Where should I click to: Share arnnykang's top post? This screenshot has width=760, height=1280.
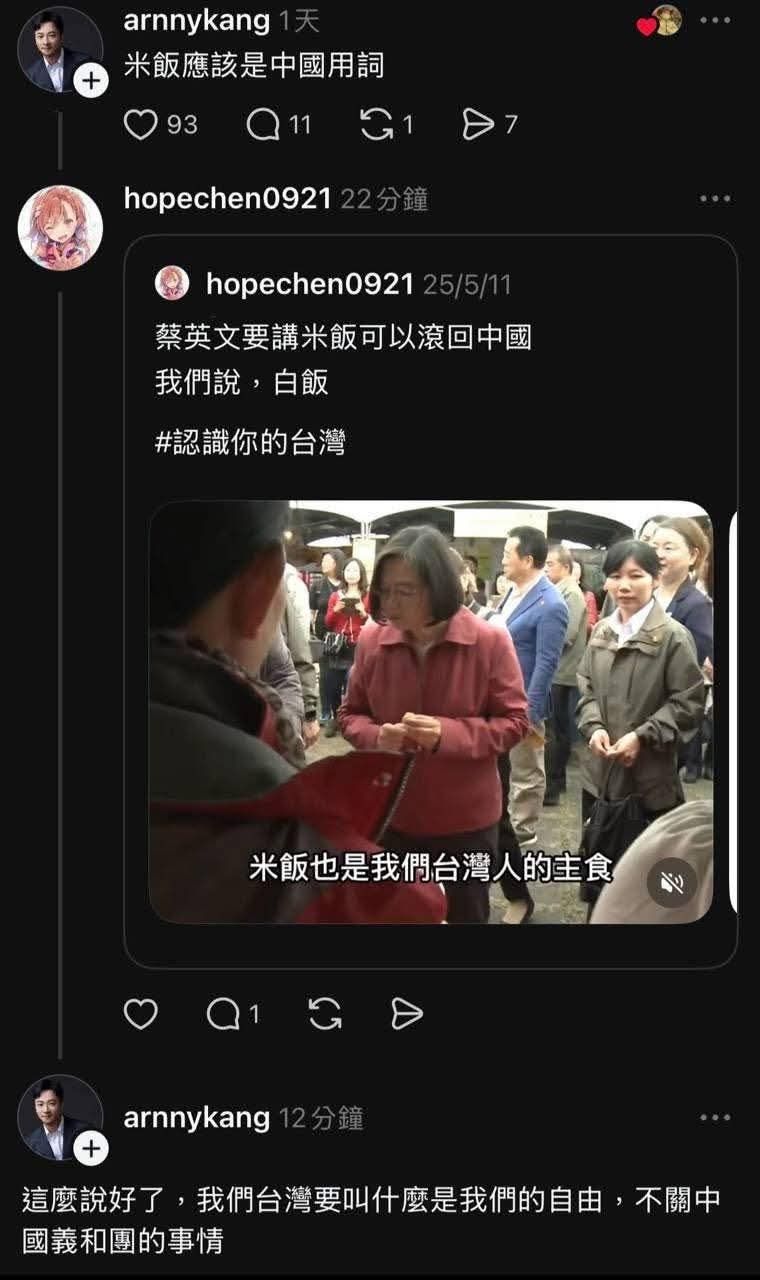coord(478,124)
